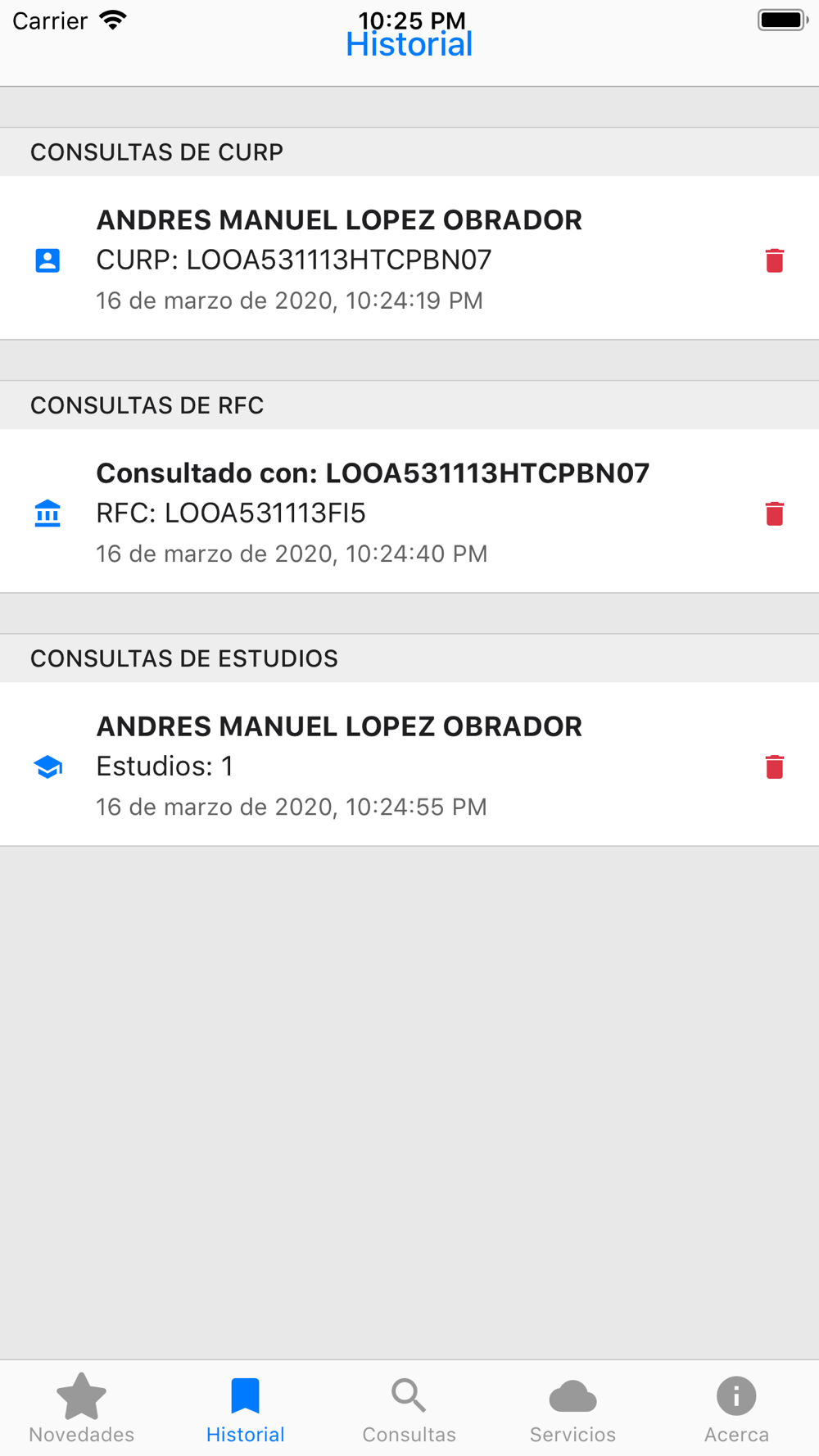Switch to the Acerca tab

[x=737, y=1409]
